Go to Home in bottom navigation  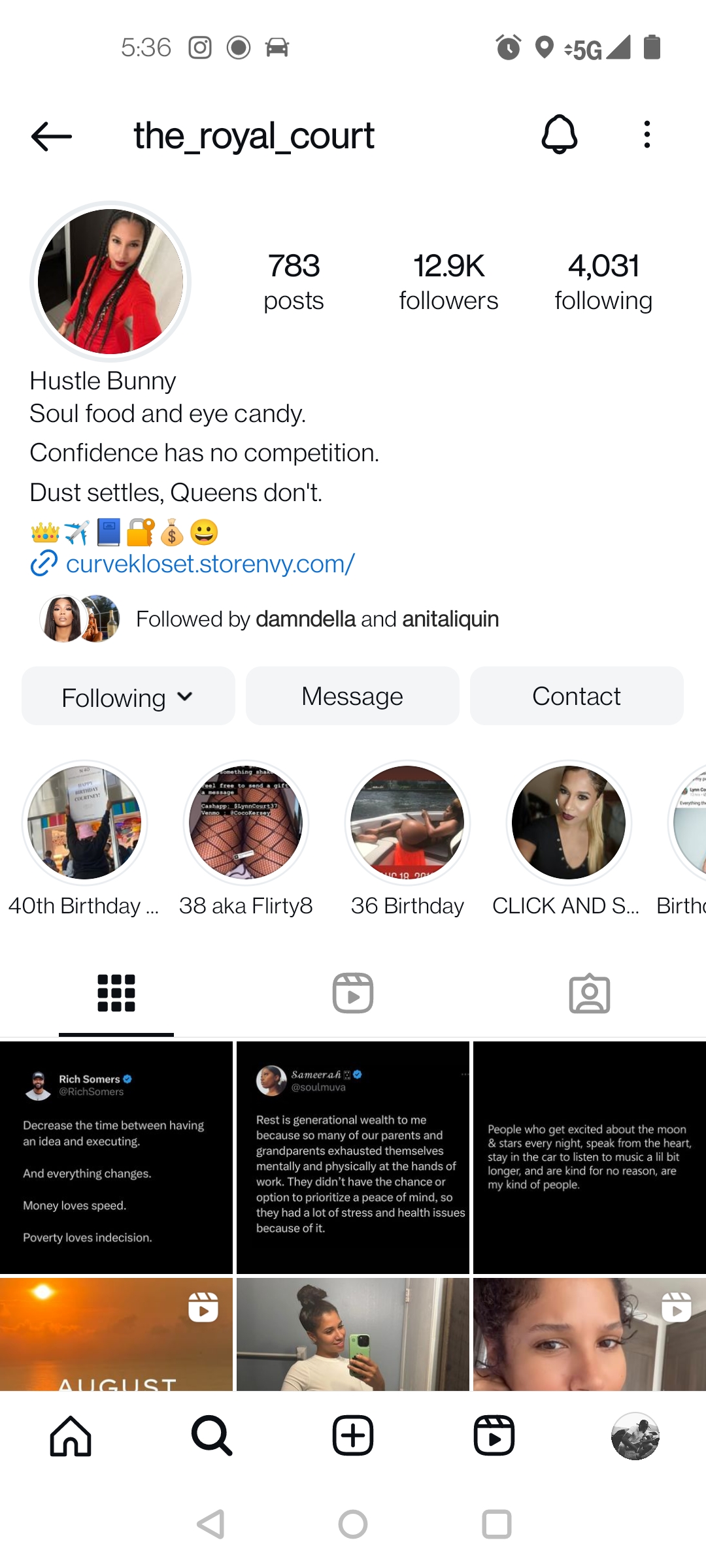71,1435
